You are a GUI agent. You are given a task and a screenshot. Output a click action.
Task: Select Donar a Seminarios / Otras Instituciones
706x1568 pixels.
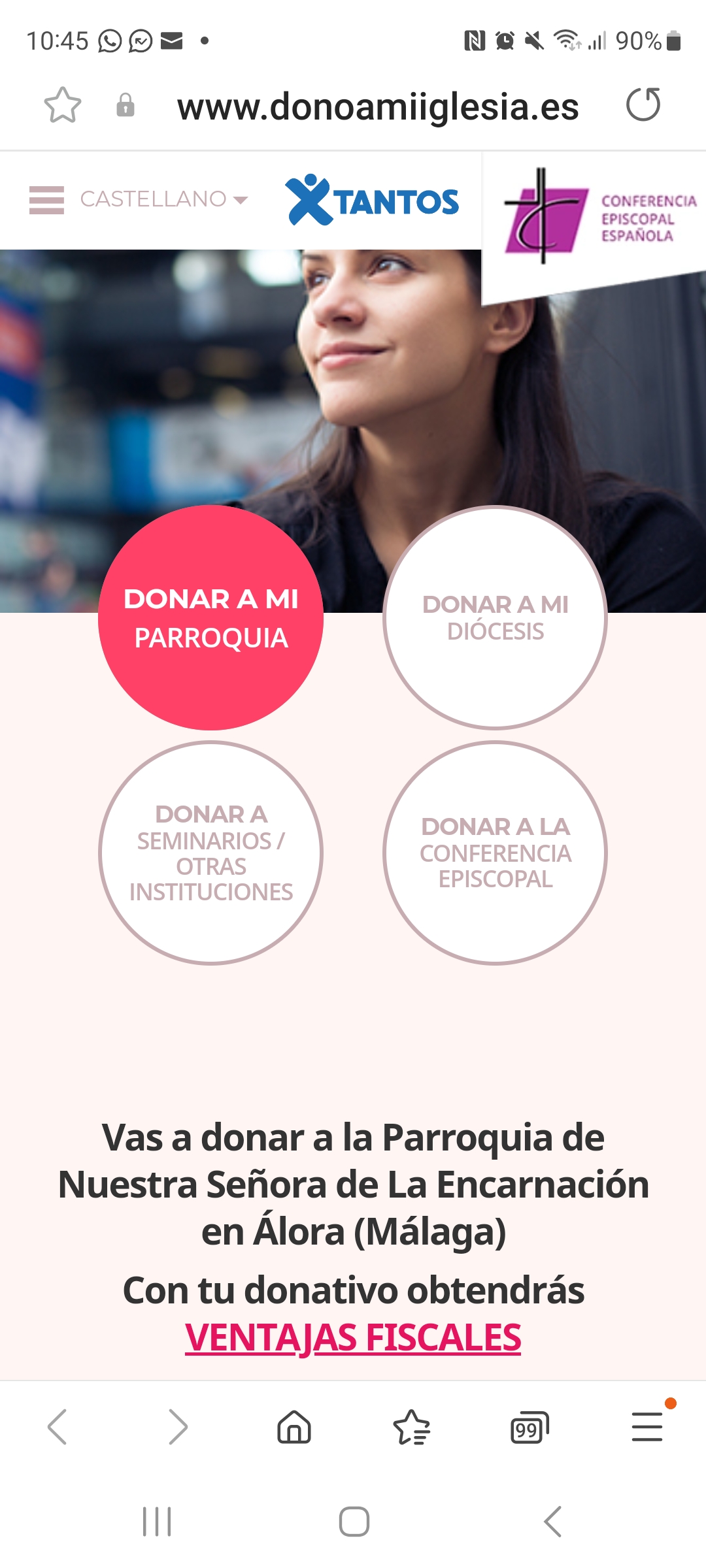point(210,853)
